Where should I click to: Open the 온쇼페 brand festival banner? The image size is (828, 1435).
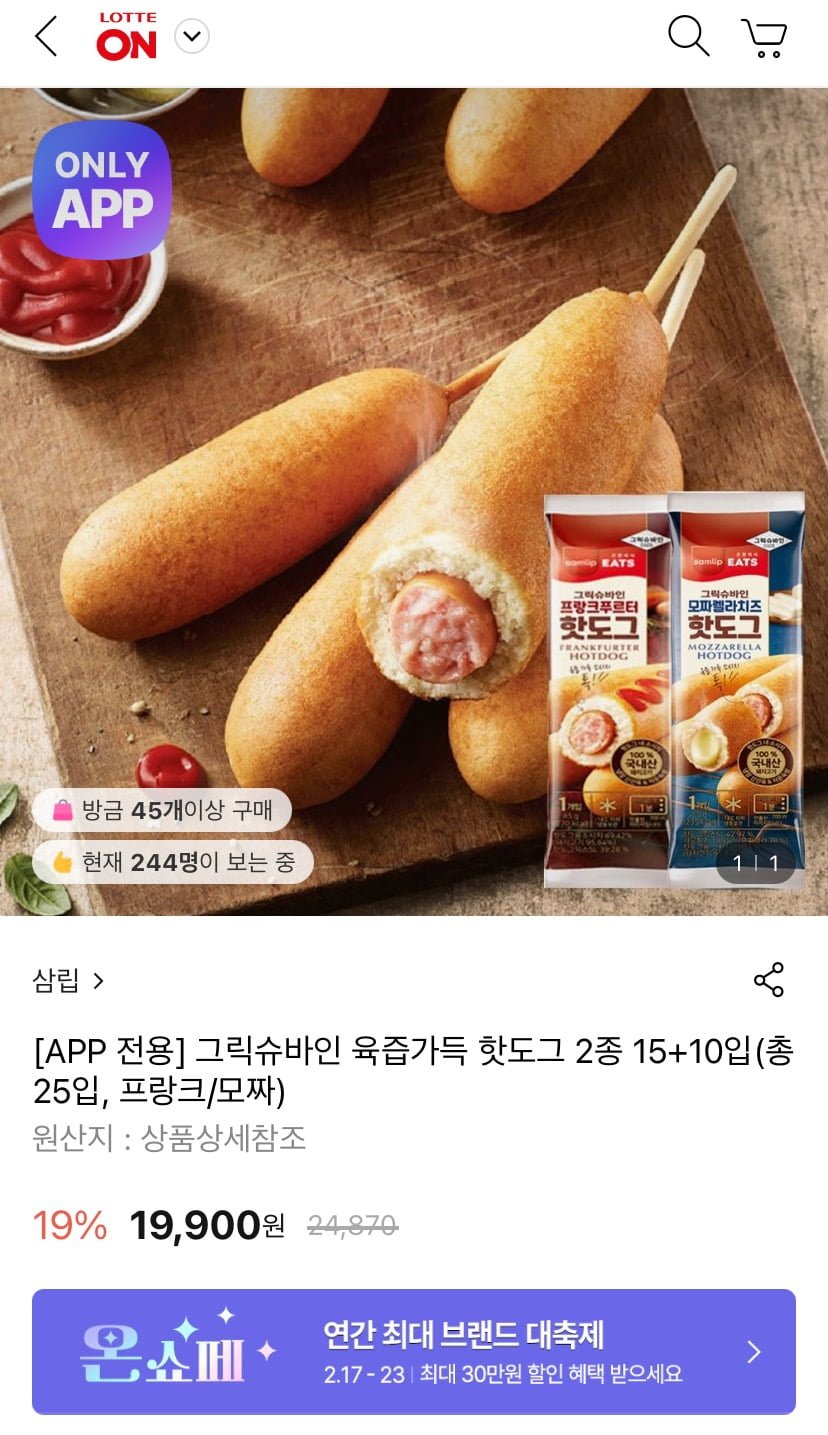[414, 1352]
